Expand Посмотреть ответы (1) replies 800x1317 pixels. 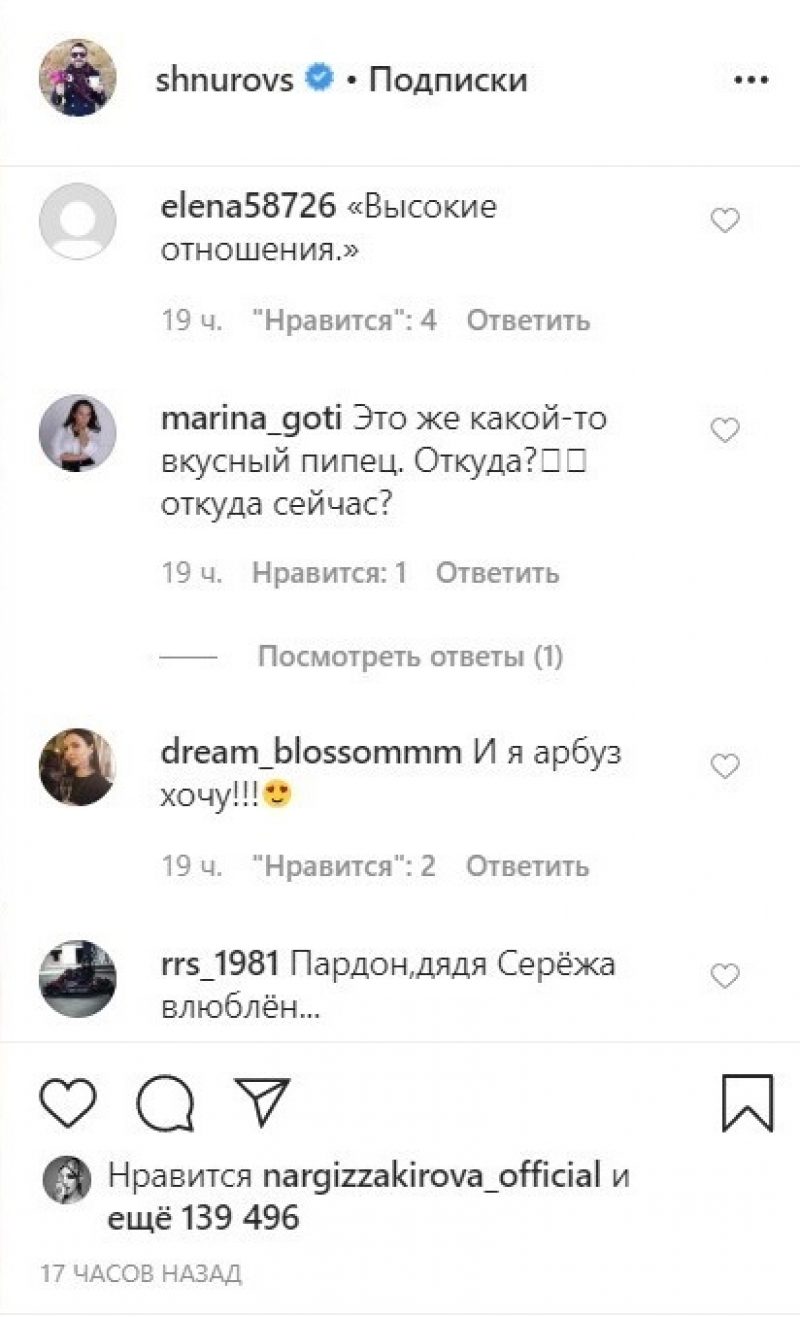coord(410,657)
